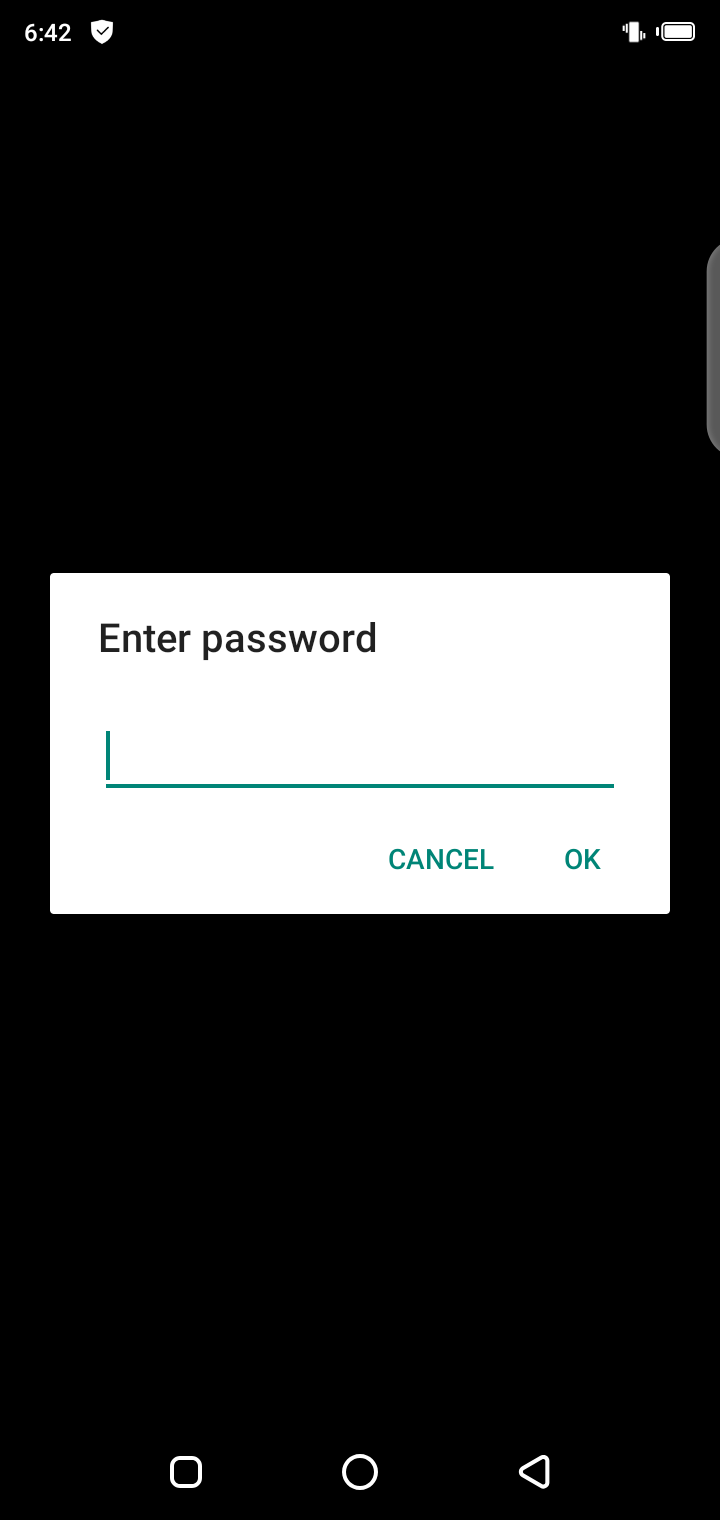Screen dimensions: 720x1520
Task: Go to the home screen
Action: [360, 1472]
